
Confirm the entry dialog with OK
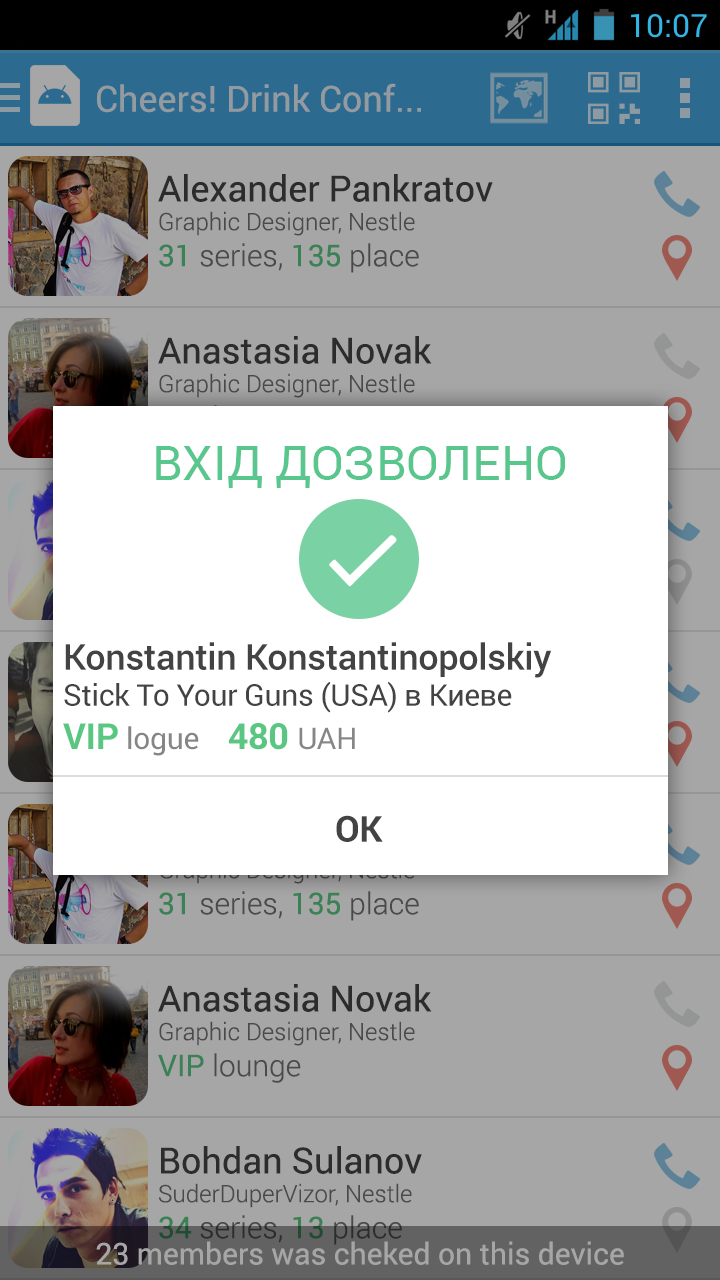point(359,829)
